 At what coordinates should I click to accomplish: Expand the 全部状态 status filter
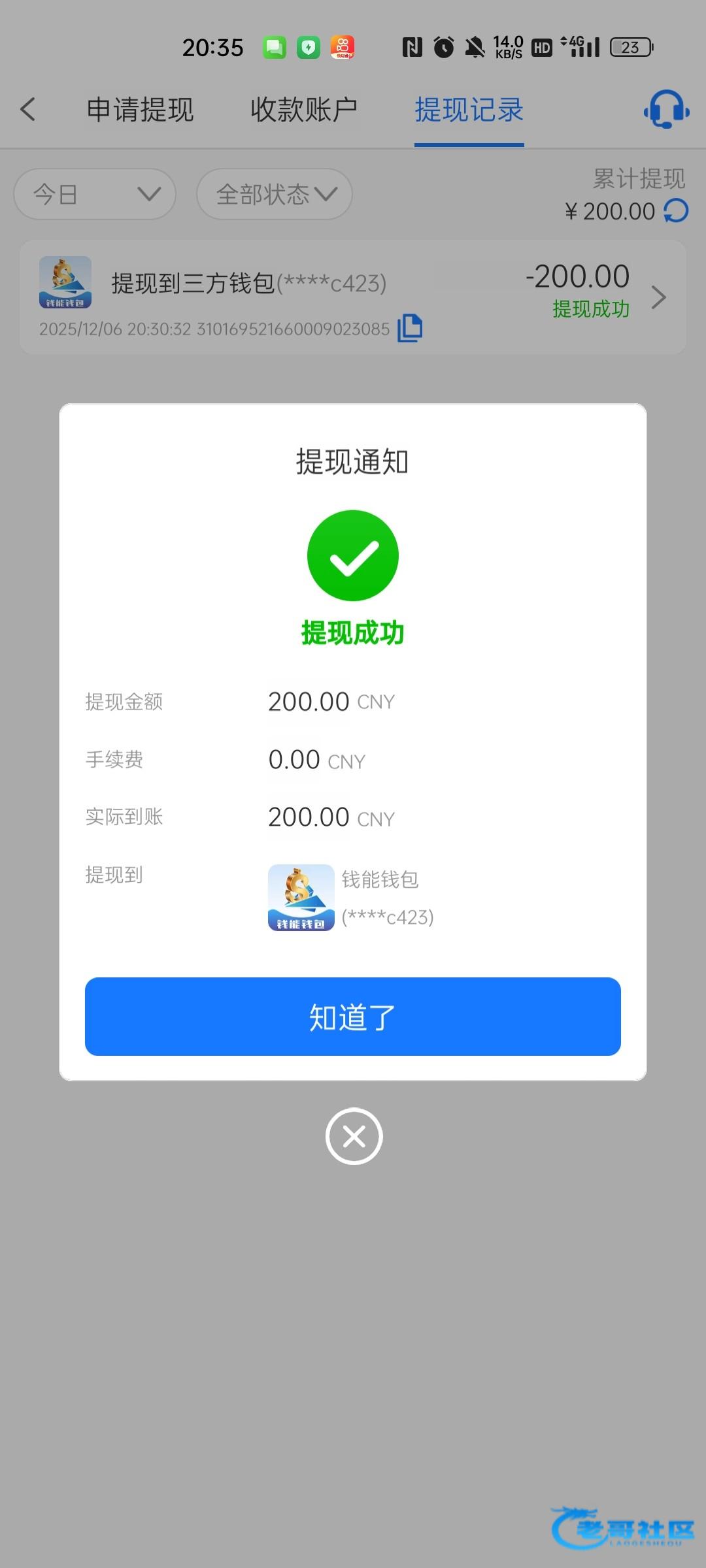(275, 194)
